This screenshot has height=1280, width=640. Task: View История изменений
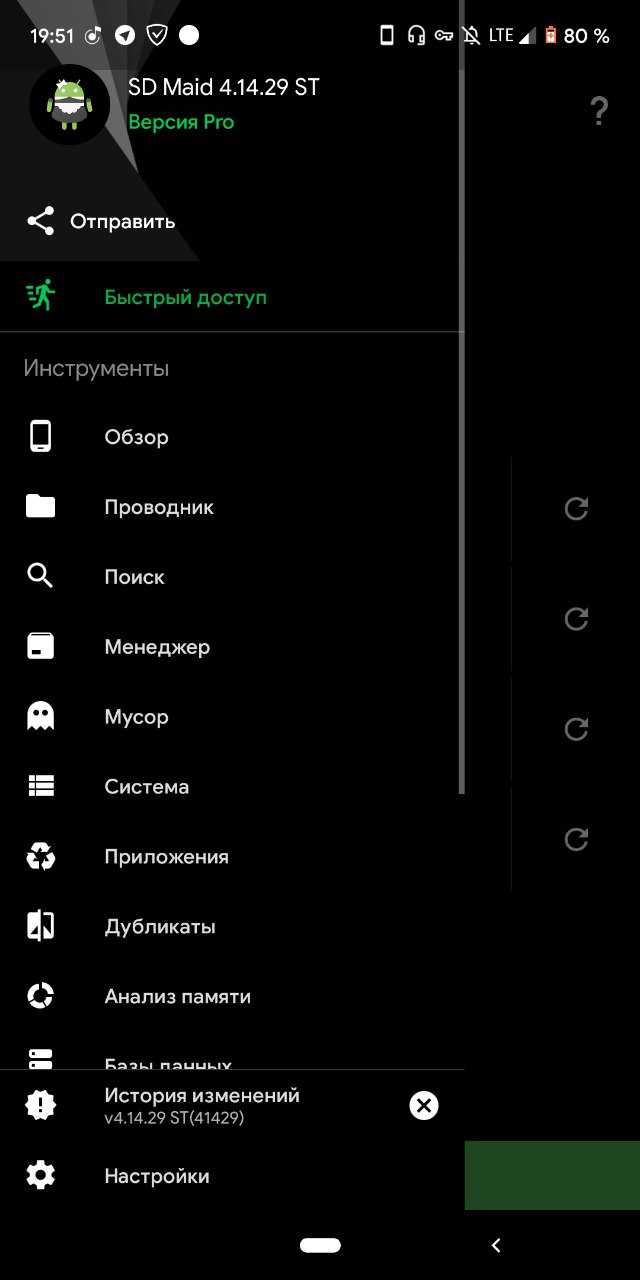(200, 1104)
